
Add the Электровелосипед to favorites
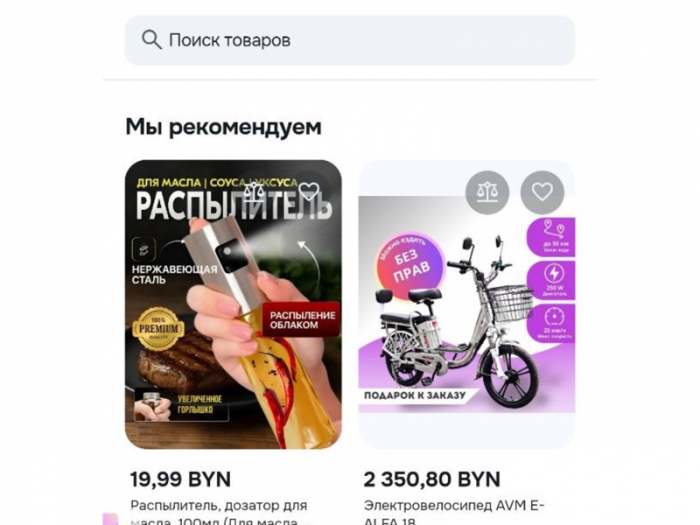pos(542,192)
